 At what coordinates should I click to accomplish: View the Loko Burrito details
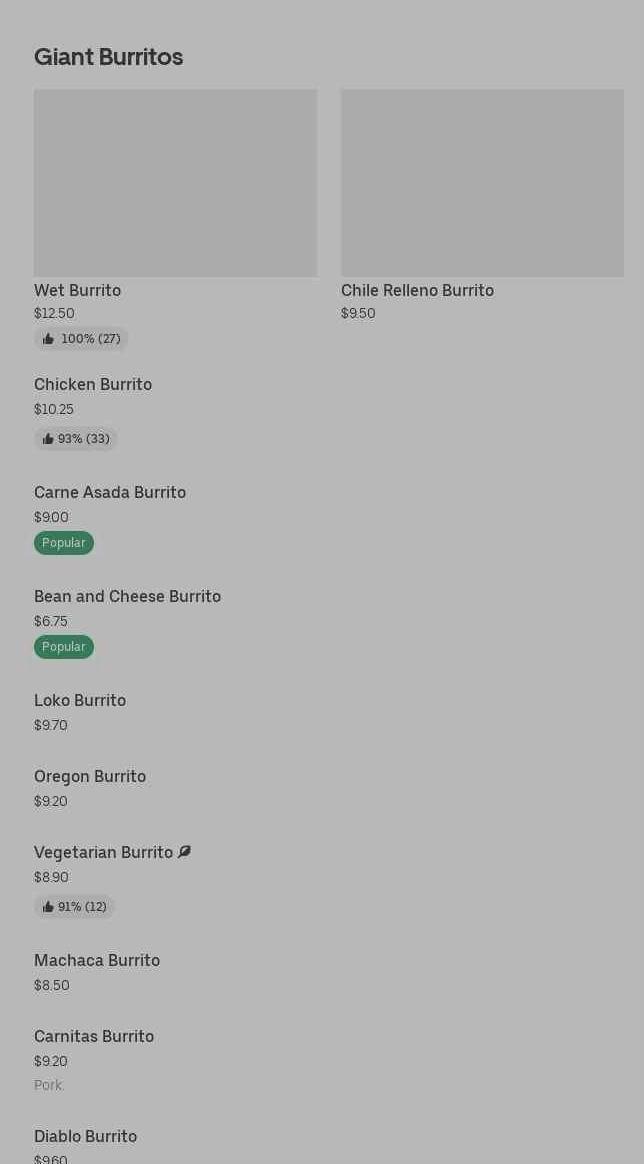pyautogui.click(x=80, y=701)
